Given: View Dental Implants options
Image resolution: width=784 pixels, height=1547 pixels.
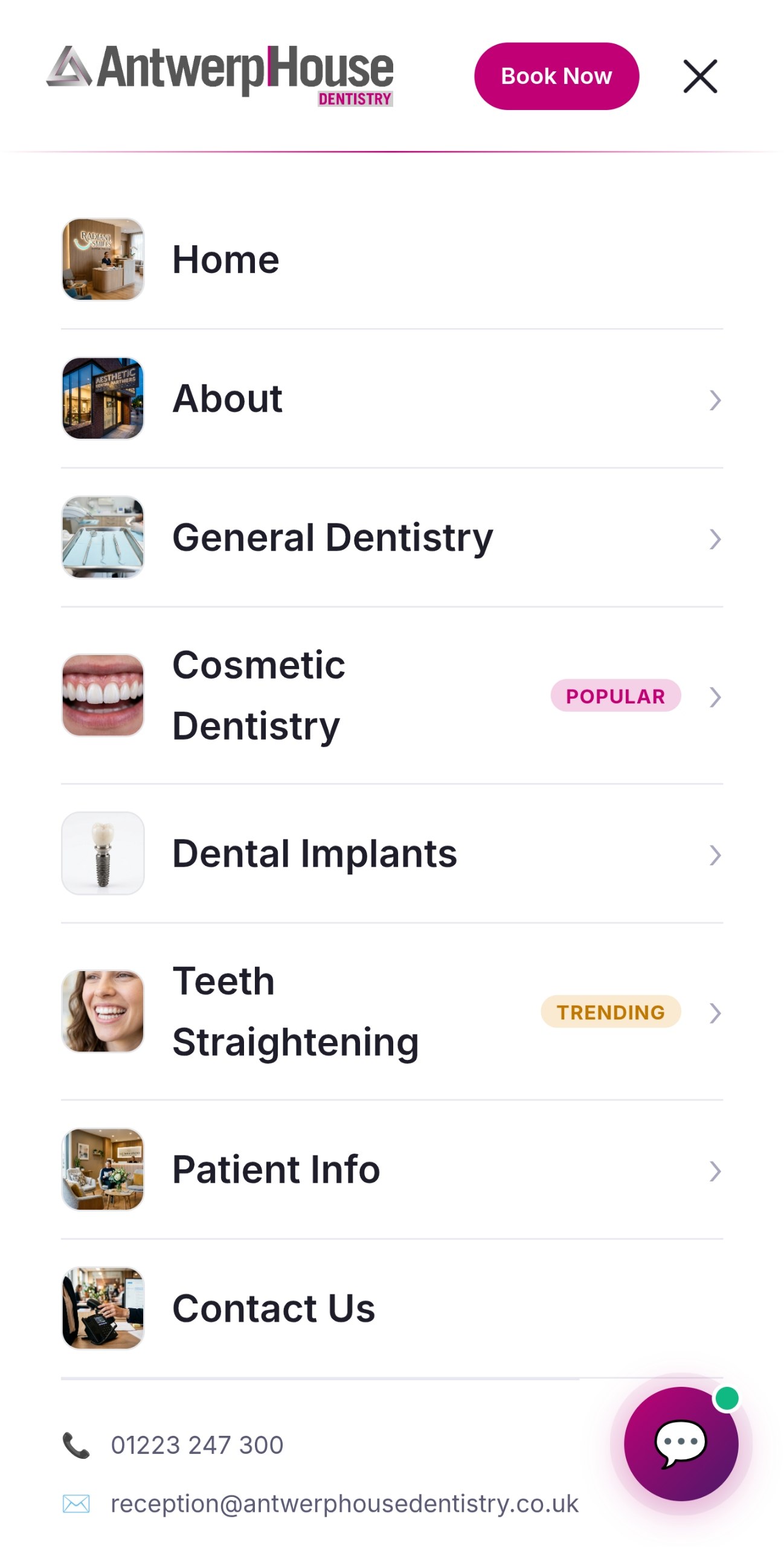Looking at the screenshot, I should tap(314, 853).
